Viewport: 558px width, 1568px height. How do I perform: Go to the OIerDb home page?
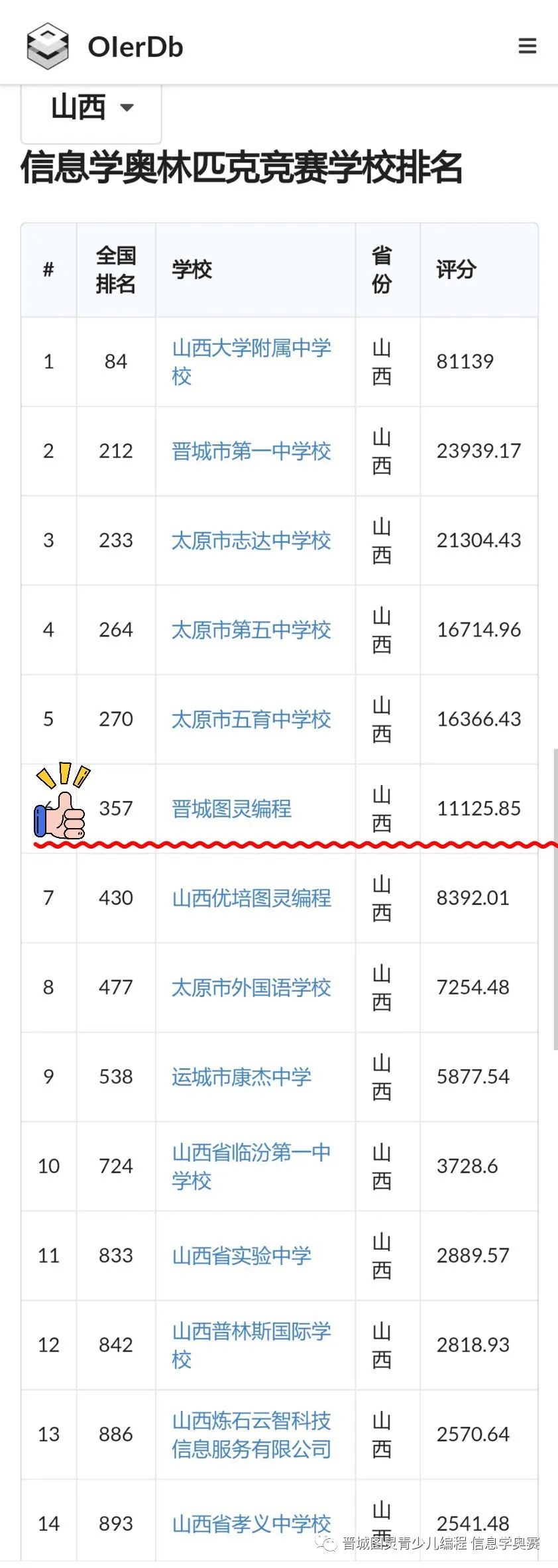106,46
